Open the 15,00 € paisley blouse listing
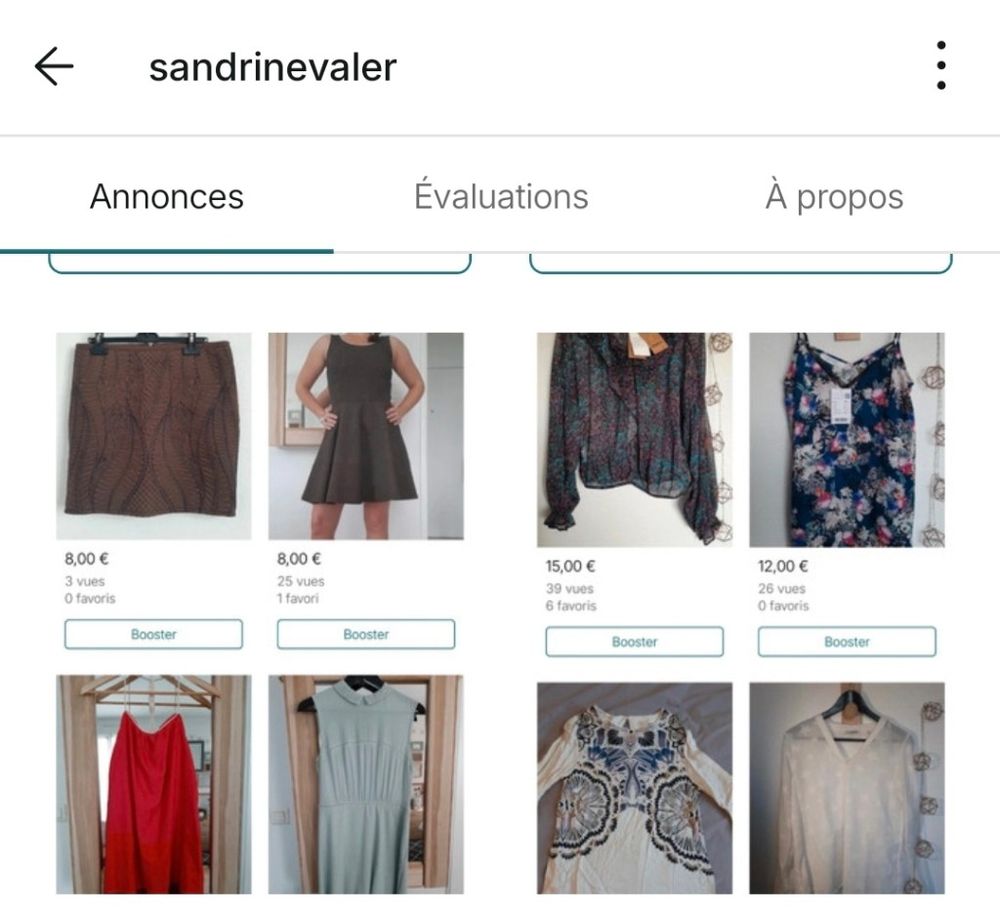1000x908 pixels. (634, 440)
